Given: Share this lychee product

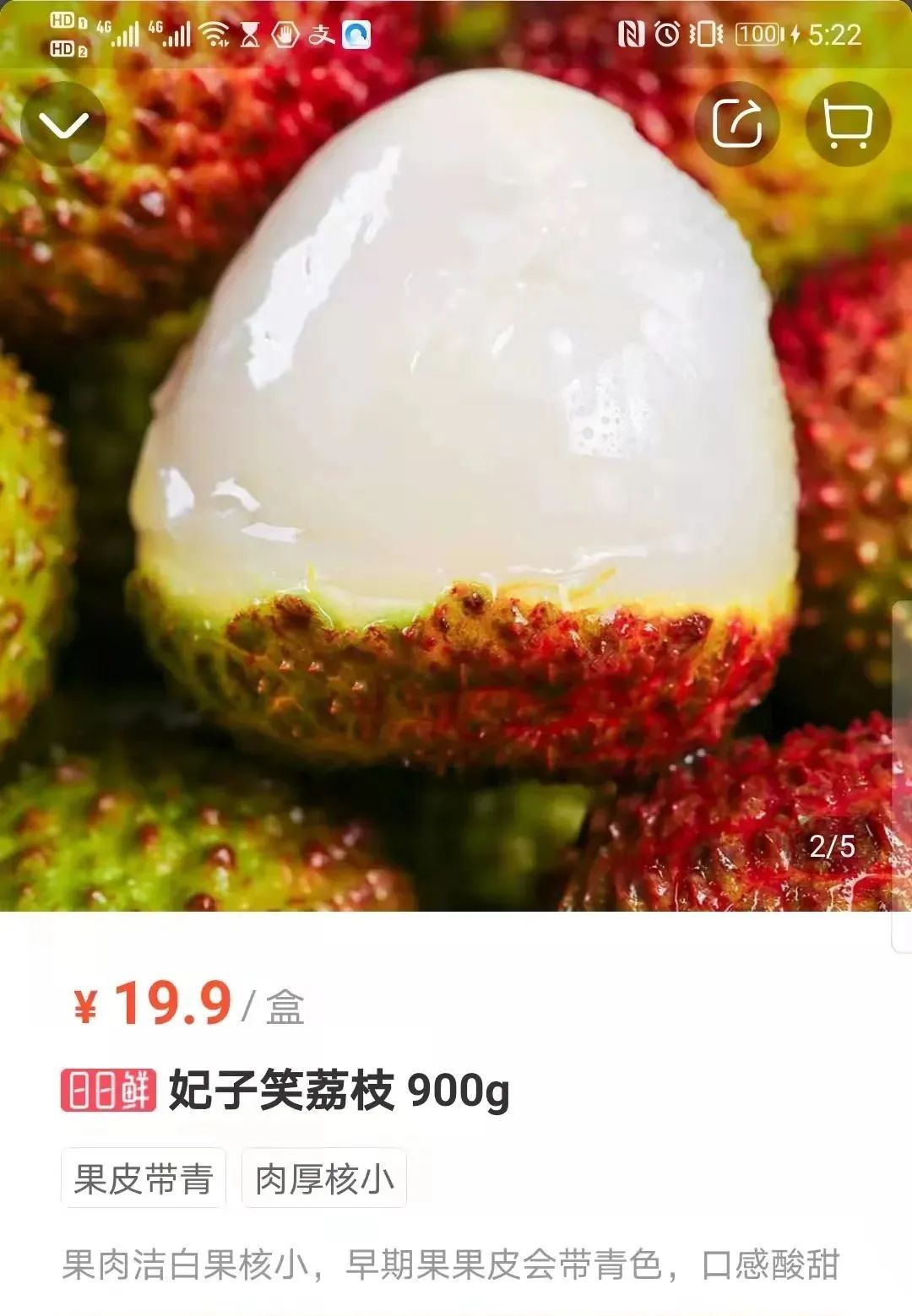Looking at the screenshot, I should tap(736, 124).
